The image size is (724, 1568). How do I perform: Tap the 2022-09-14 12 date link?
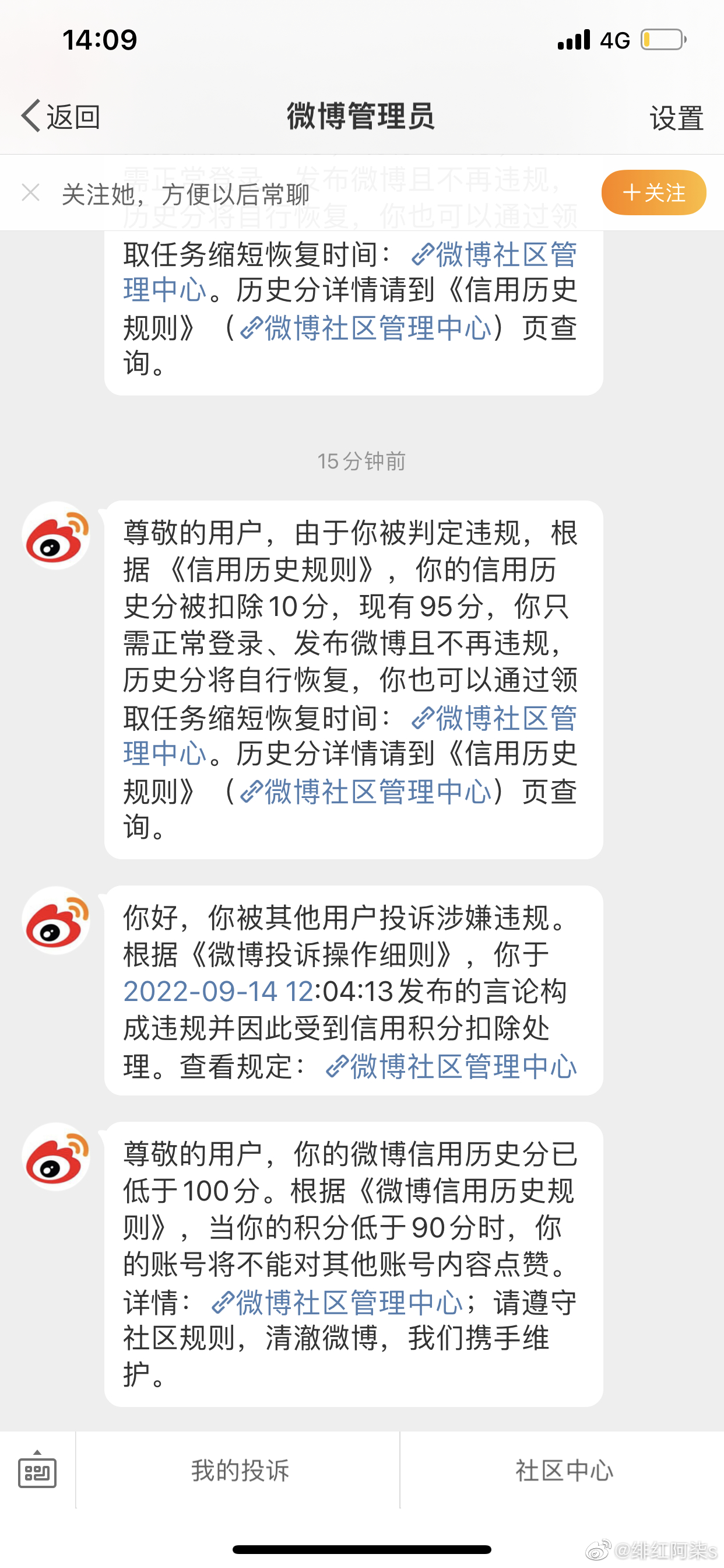(219, 992)
